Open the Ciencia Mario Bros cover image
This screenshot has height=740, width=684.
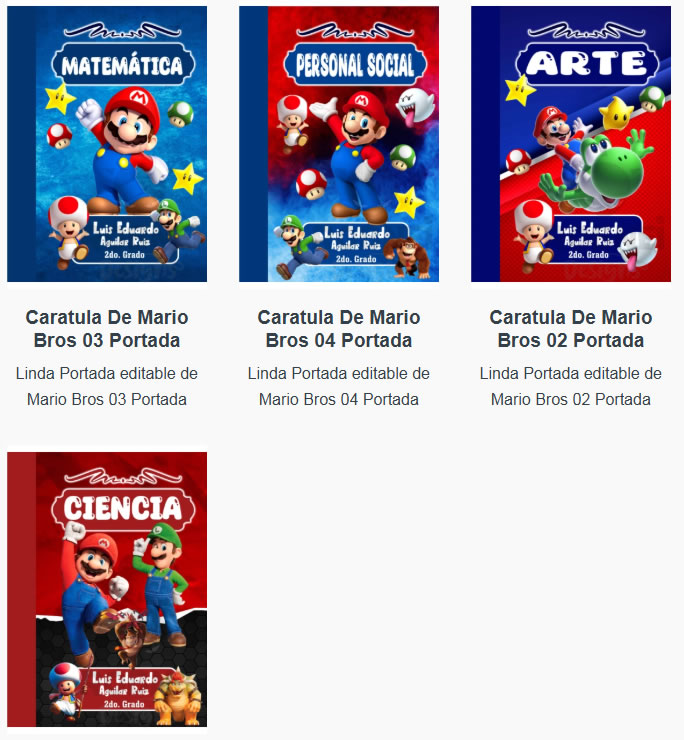tap(107, 590)
